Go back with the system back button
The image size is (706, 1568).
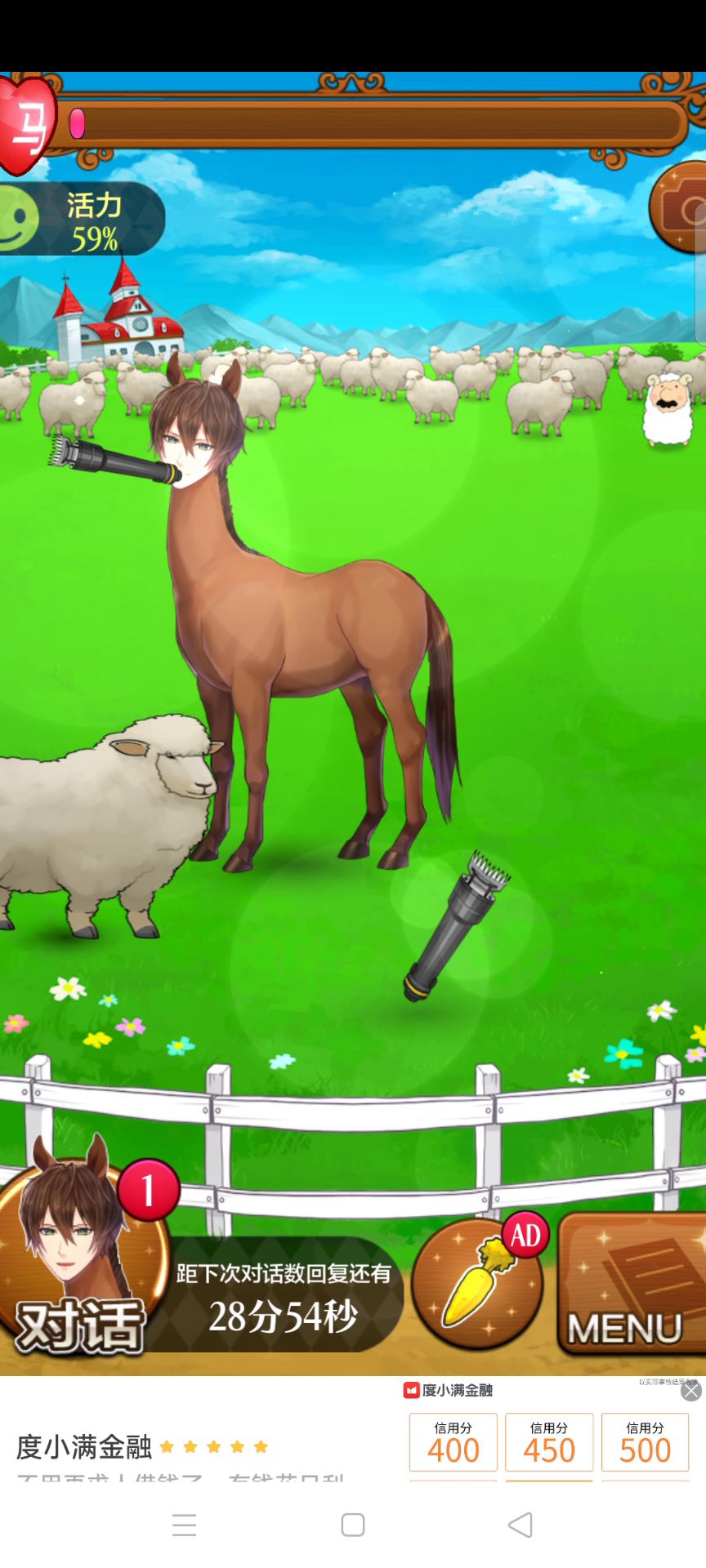point(521,1525)
